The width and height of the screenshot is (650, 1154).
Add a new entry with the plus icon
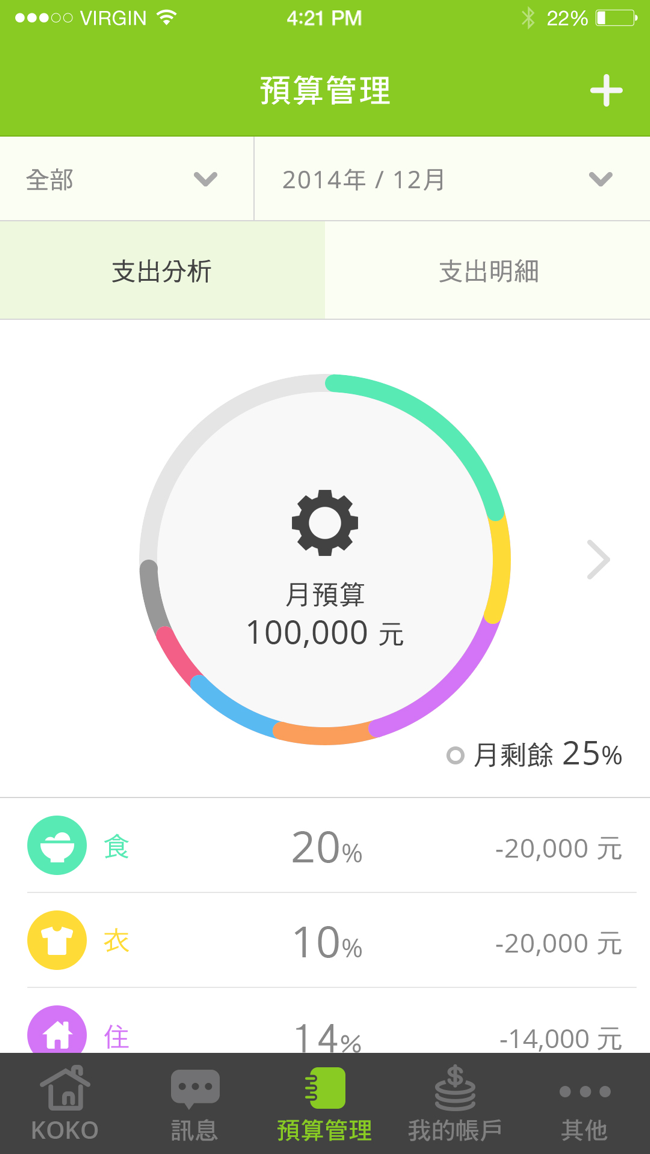tap(606, 91)
